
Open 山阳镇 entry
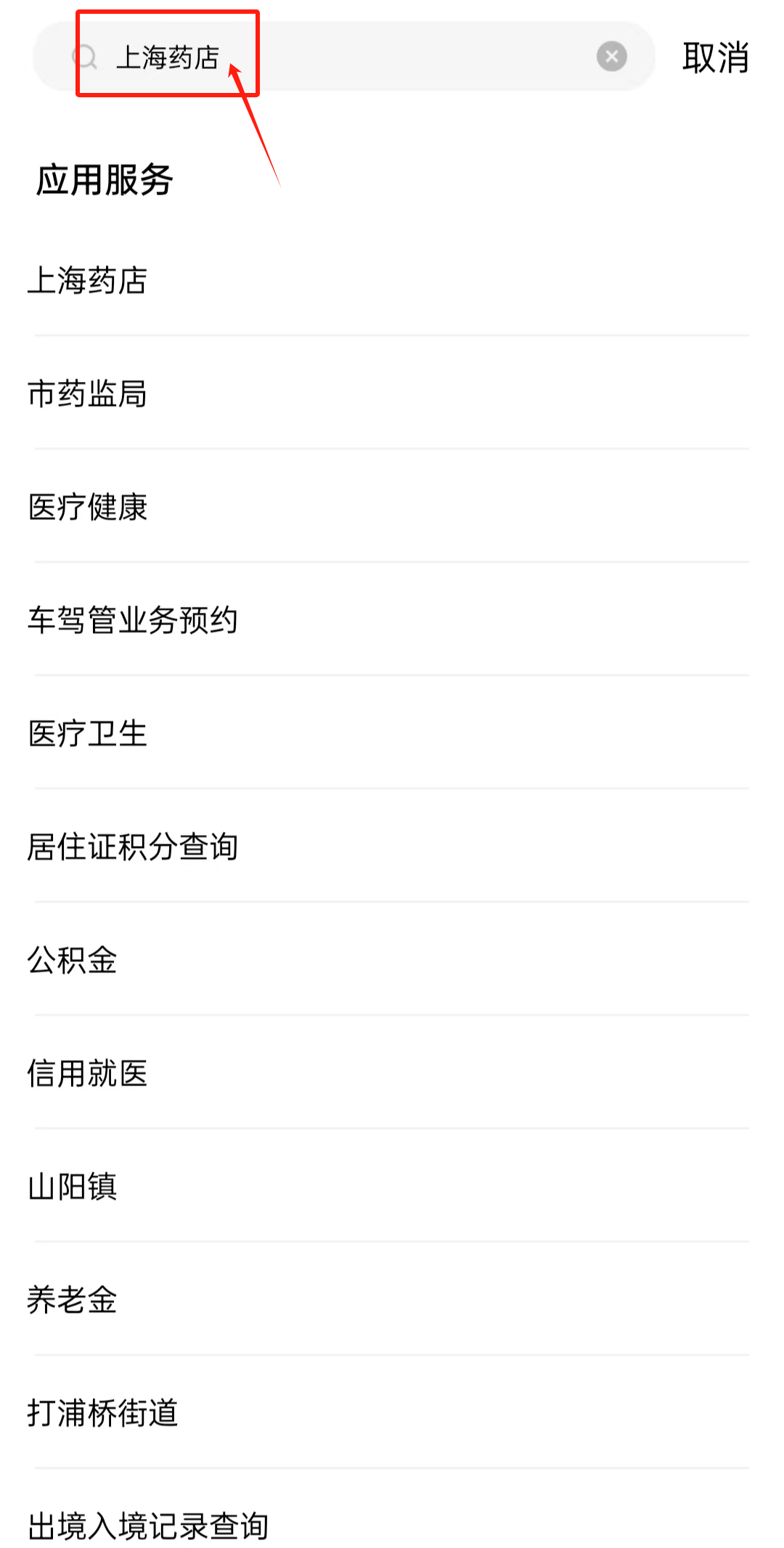(73, 1186)
